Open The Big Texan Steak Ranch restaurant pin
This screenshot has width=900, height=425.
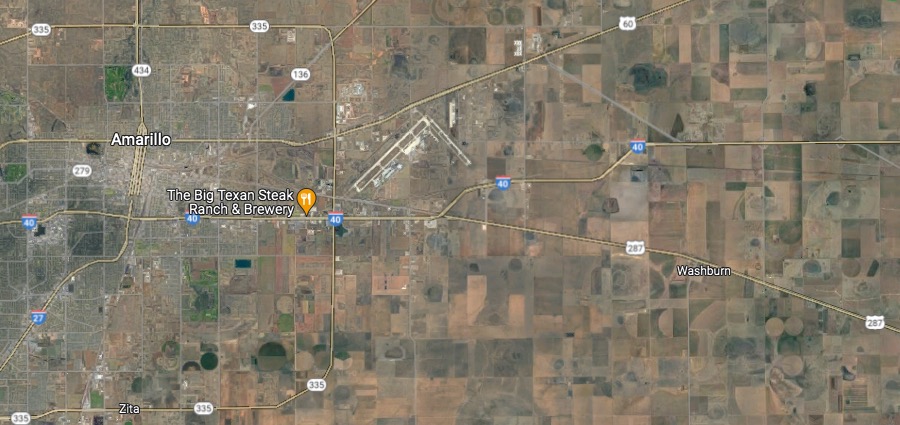306,201
